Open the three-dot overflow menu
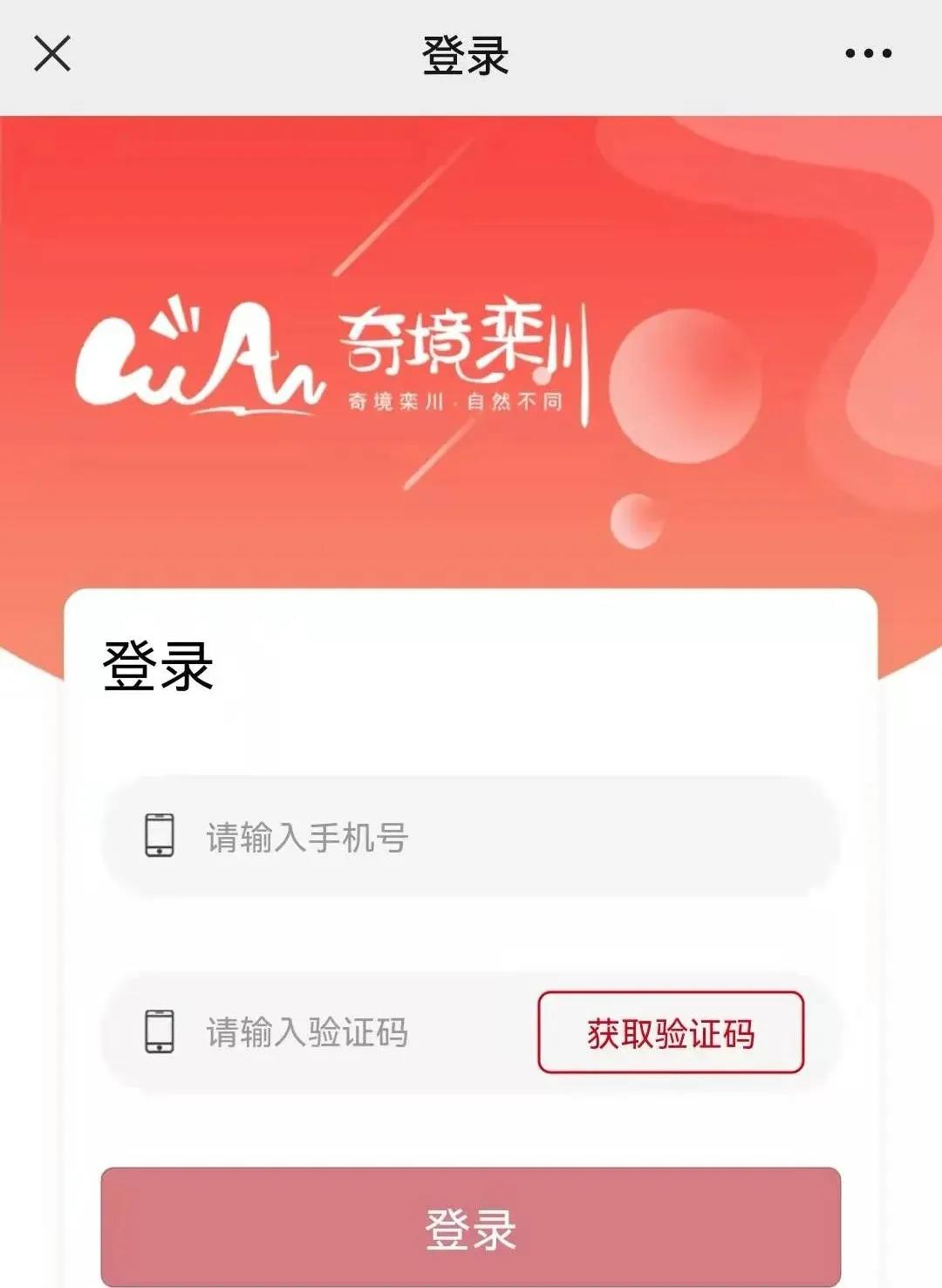This screenshot has width=942, height=1288. coord(868,53)
